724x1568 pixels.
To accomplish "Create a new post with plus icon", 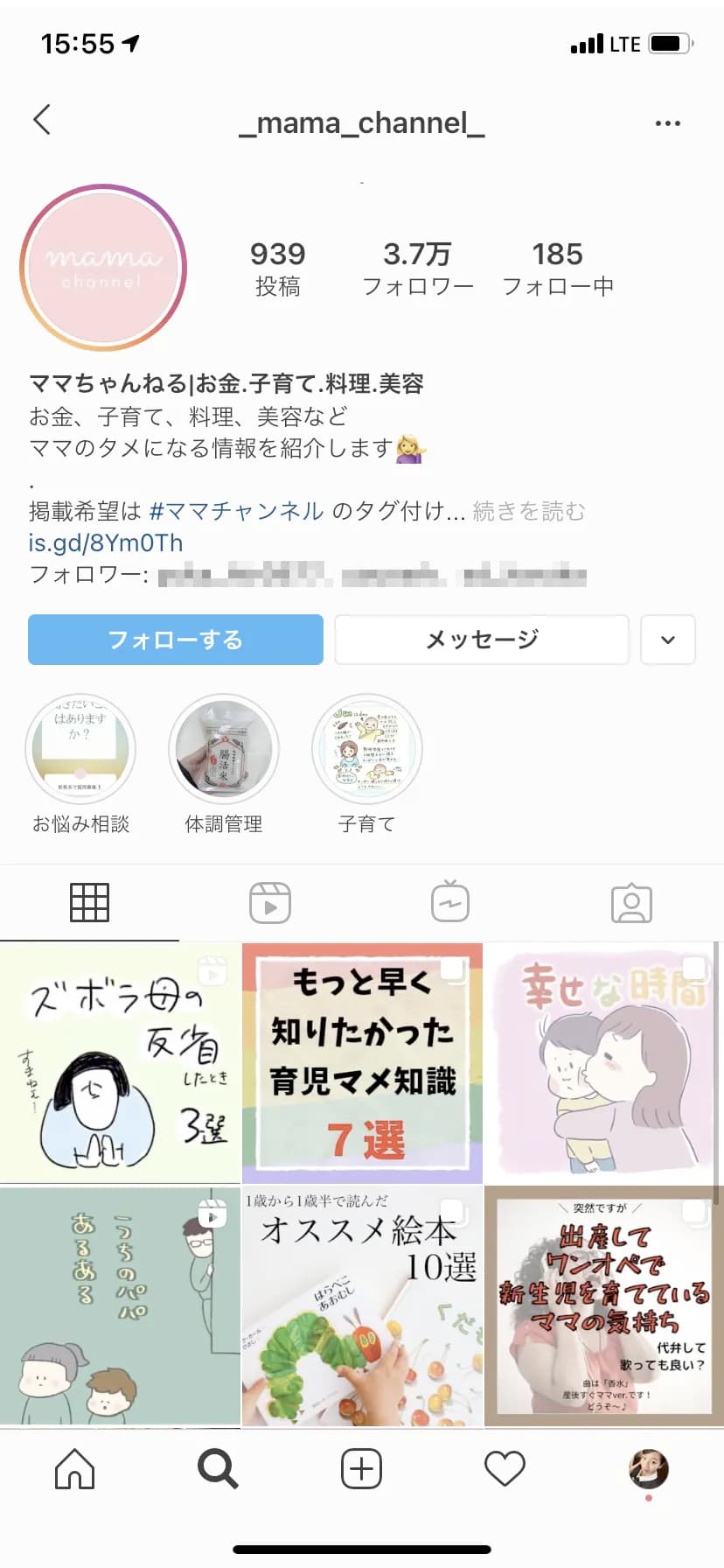I will point(361,1469).
